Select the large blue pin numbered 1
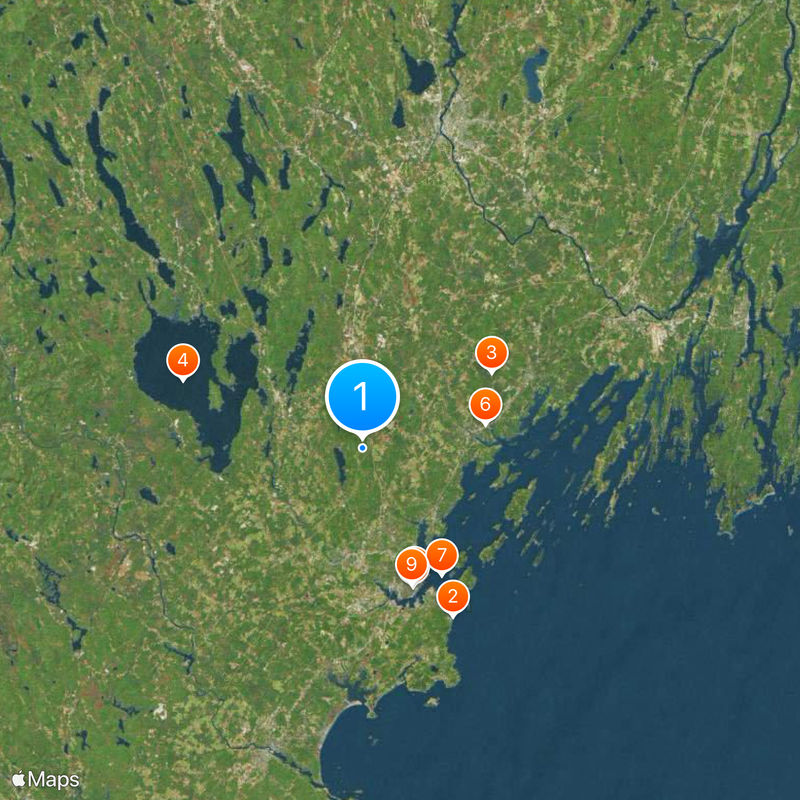 click(362, 396)
